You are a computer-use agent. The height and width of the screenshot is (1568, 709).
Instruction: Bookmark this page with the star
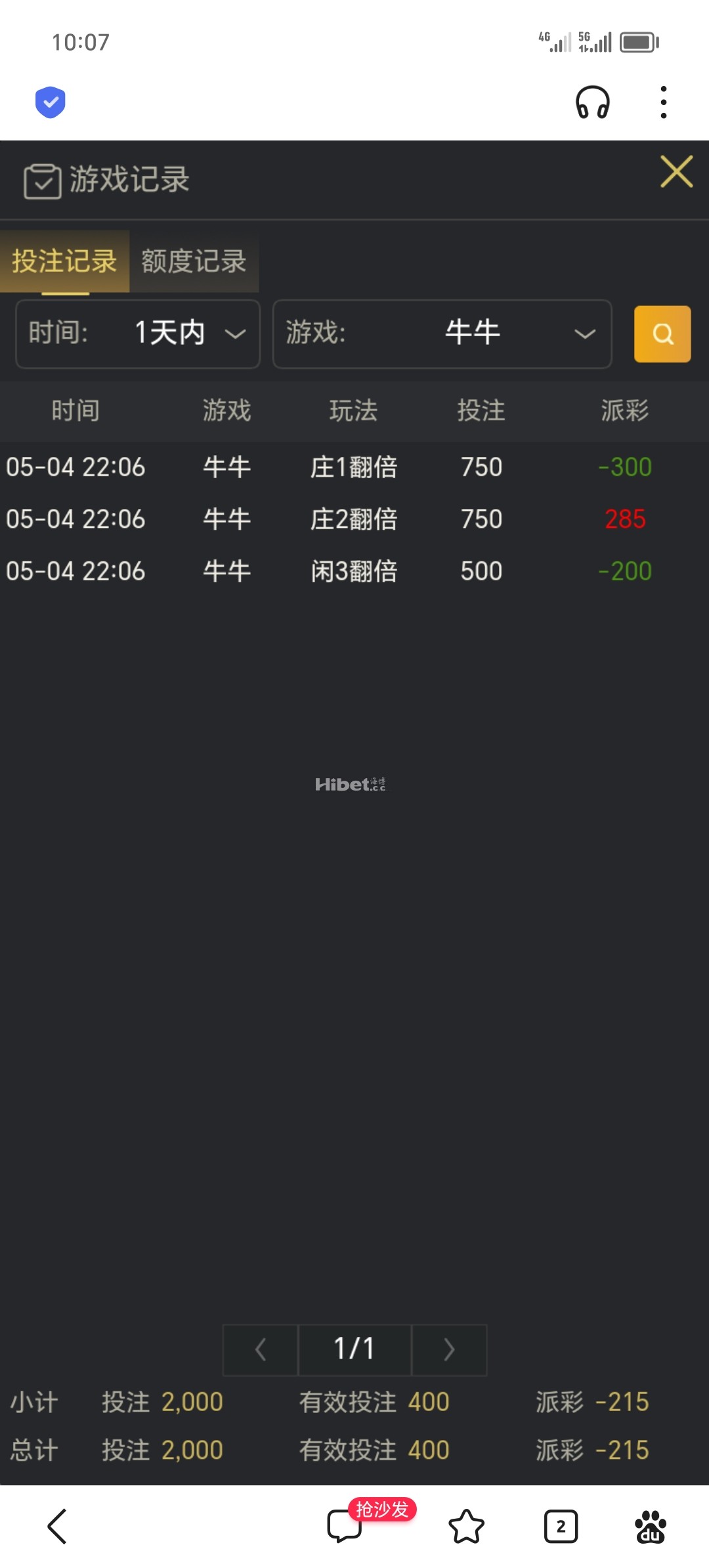click(466, 1527)
